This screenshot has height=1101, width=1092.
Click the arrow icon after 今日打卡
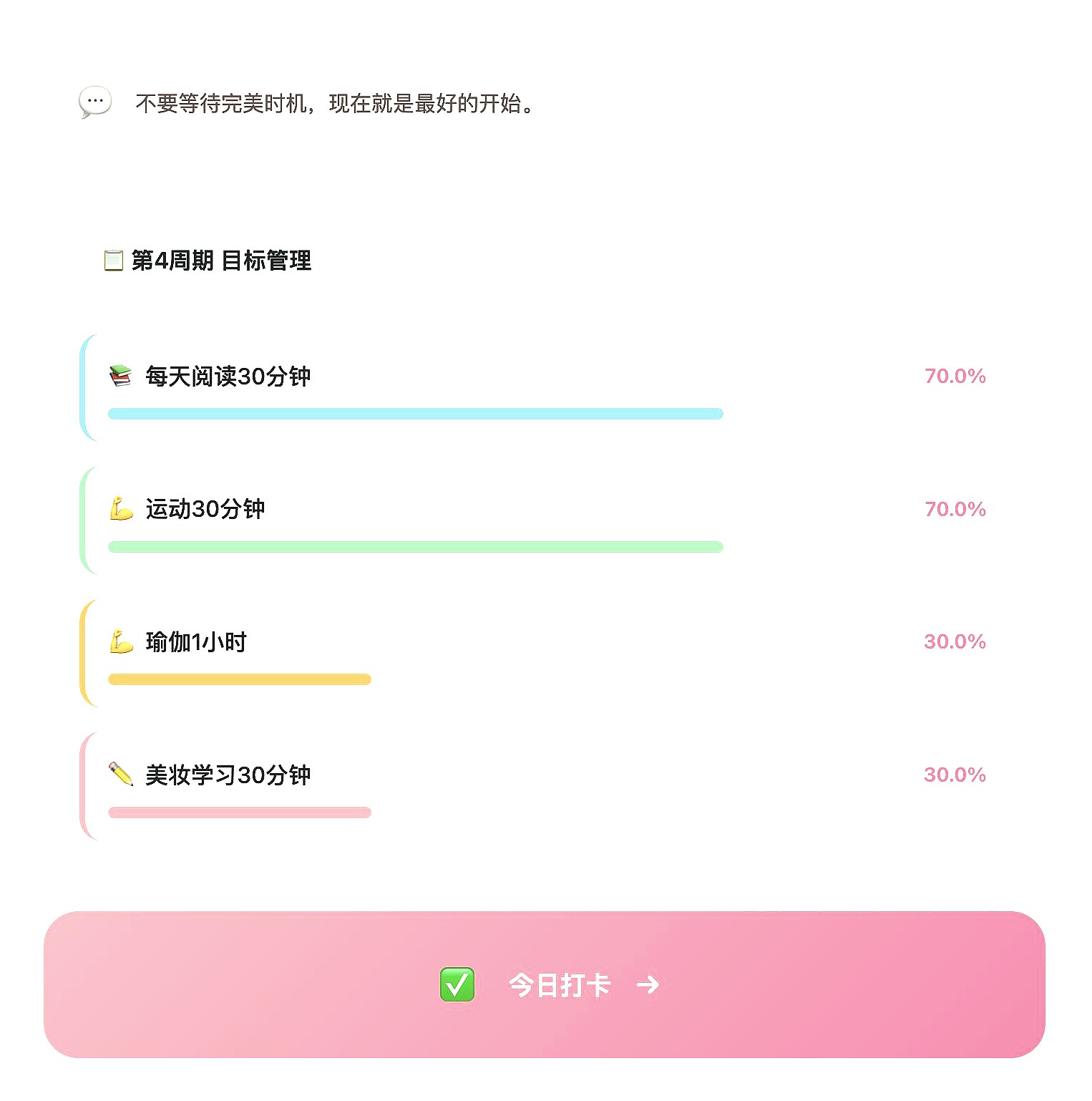point(648,984)
